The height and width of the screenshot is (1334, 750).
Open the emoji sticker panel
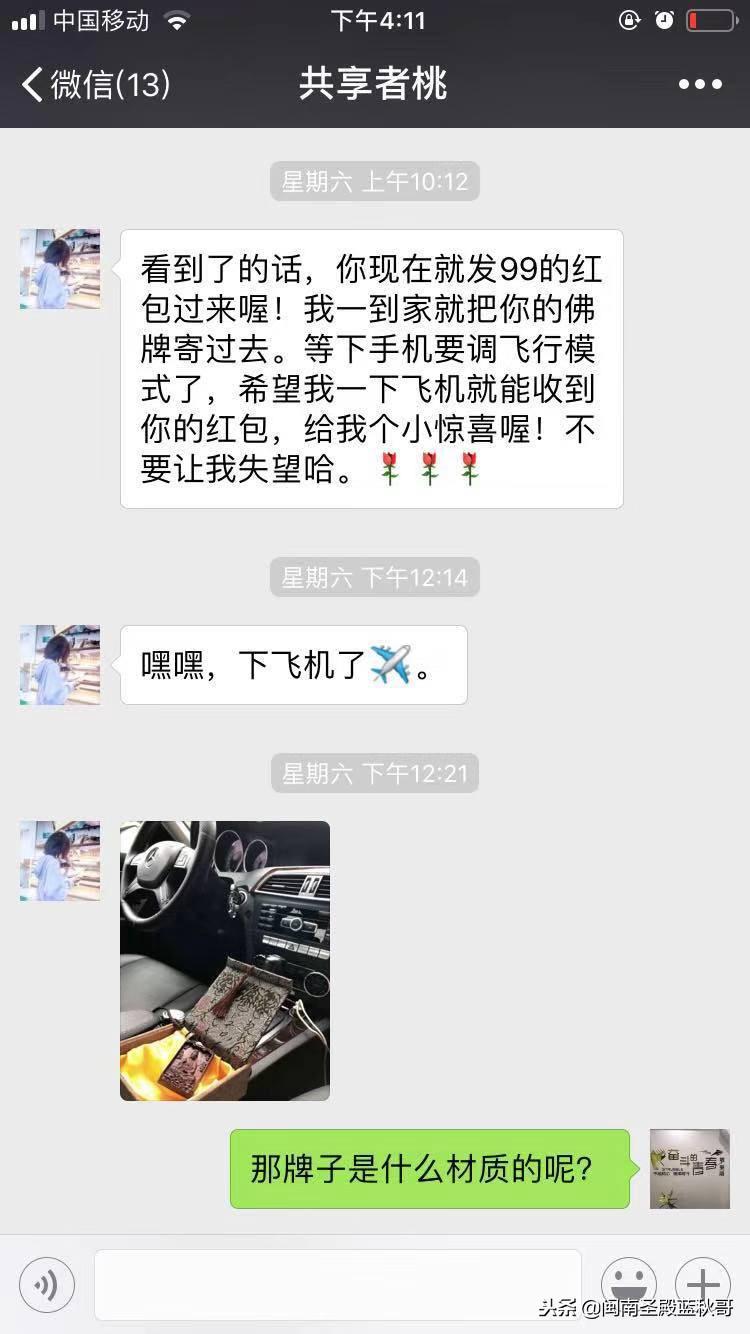pos(628,1285)
